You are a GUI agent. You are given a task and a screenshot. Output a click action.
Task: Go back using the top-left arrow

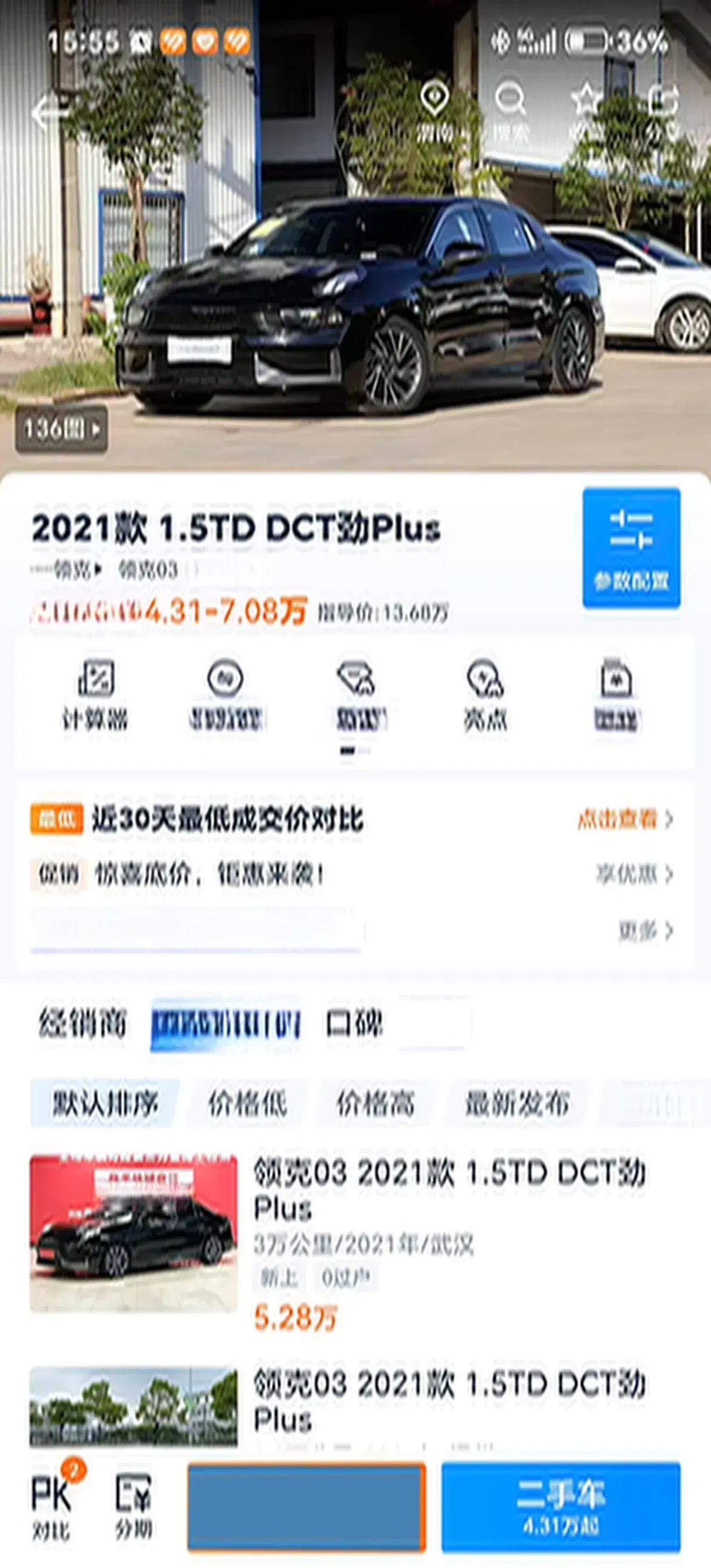pos(50,112)
